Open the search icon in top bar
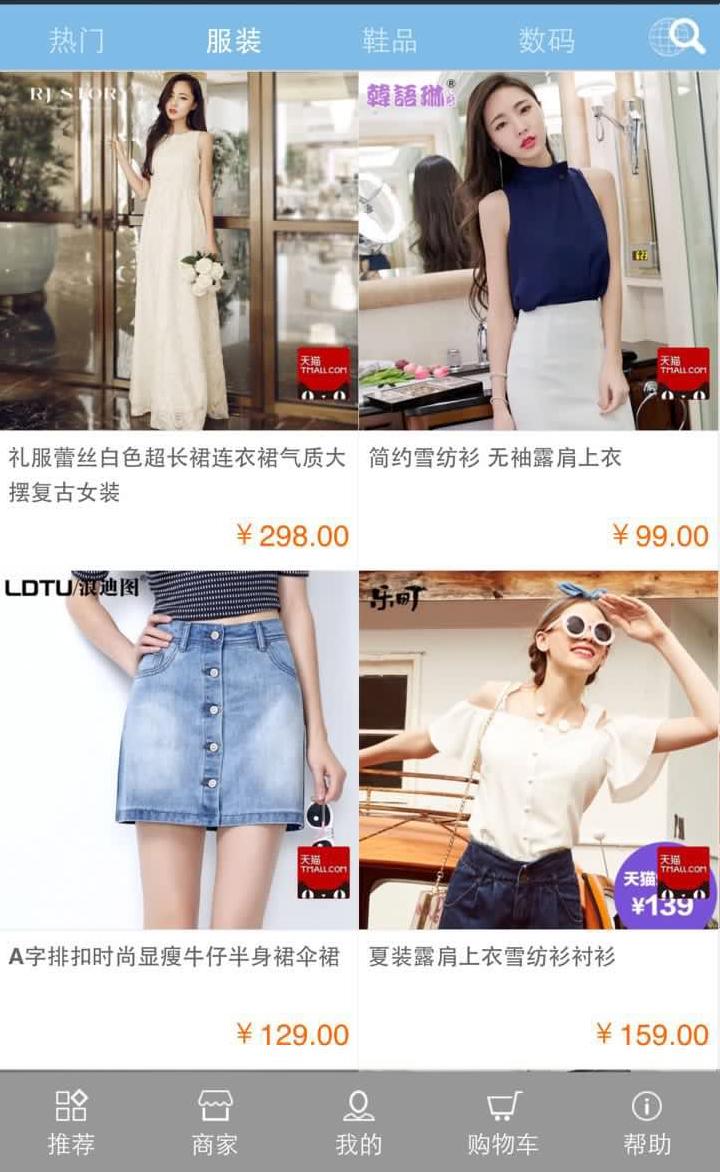Screen dimensions: 720x1172 (x=679, y=38)
